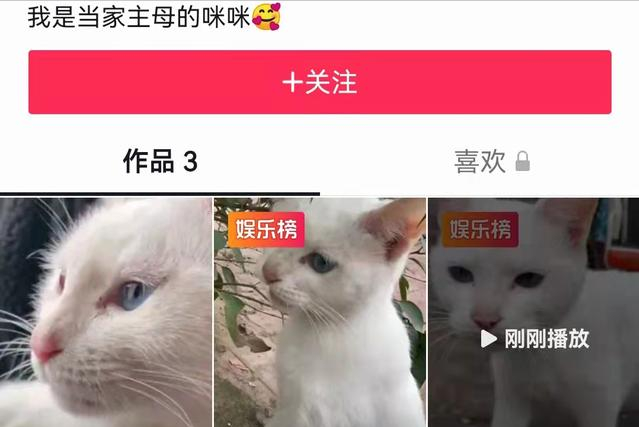
Task: Open the first cat video without a badge
Action: pyautogui.click(x=105, y=312)
